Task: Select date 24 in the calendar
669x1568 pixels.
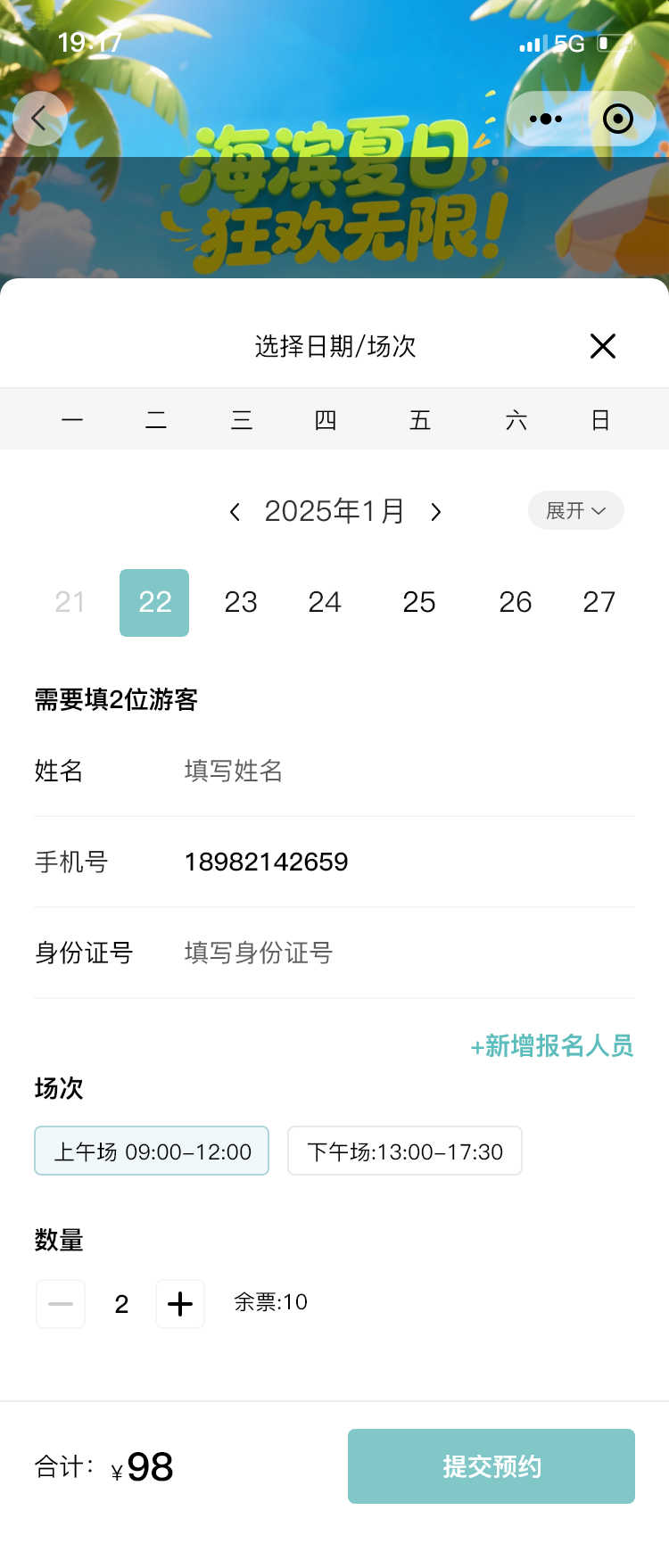Action: click(325, 602)
